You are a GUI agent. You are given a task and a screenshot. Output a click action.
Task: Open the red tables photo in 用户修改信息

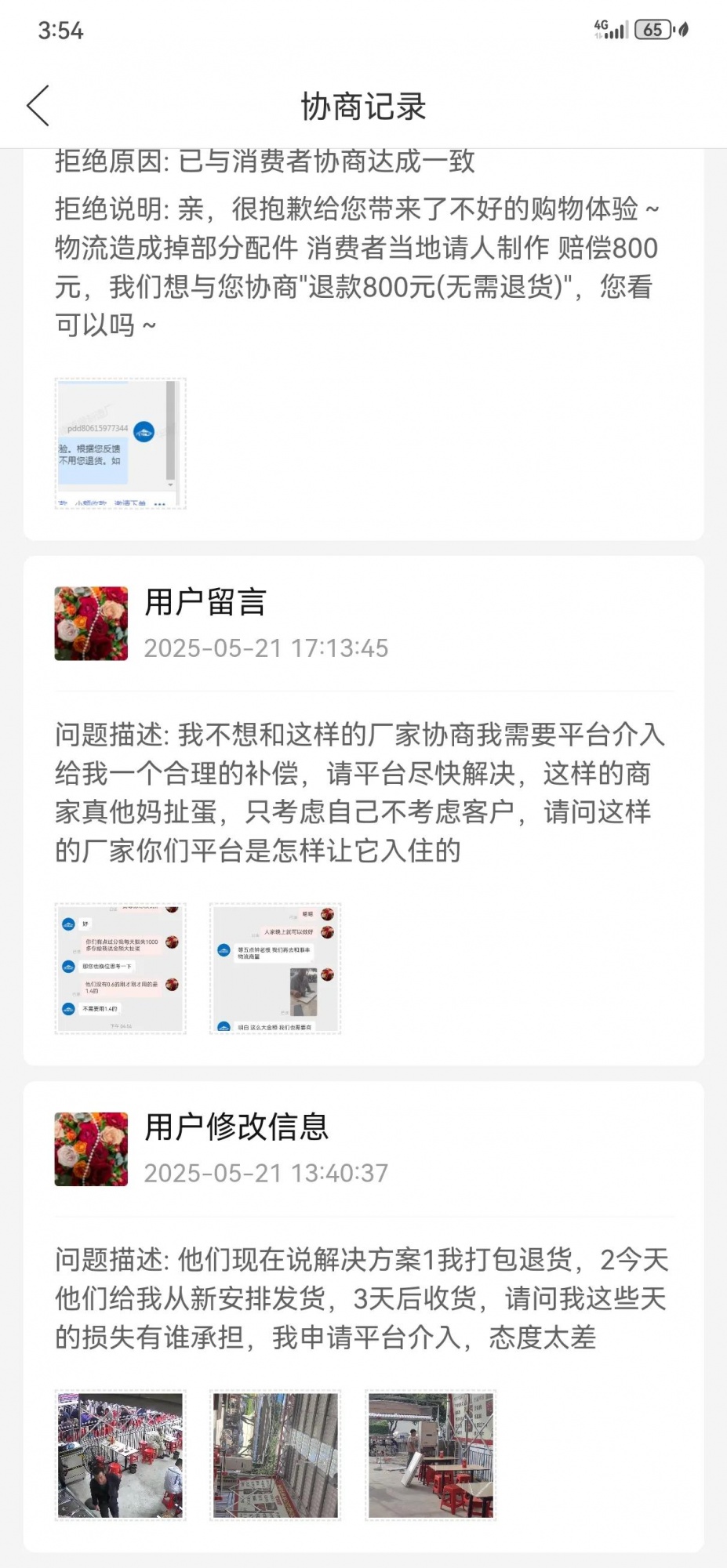431,1455
